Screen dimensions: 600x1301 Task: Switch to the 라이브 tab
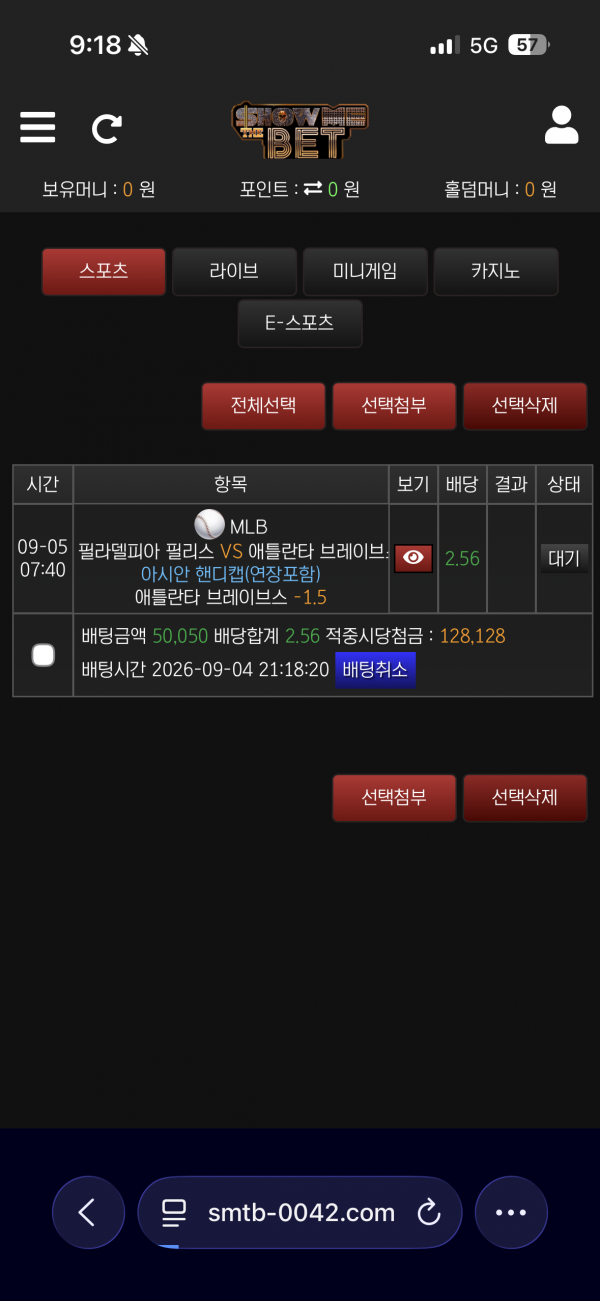click(234, 272)
